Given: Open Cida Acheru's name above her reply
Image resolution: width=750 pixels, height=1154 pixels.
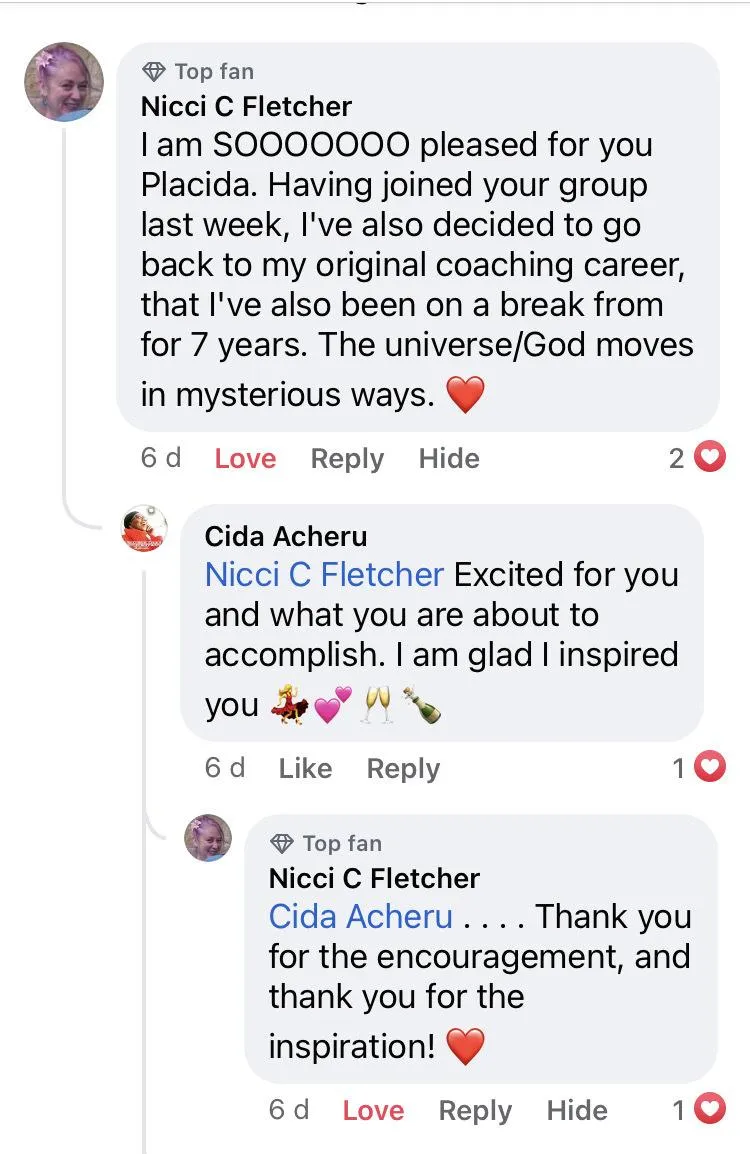Looking at the screenshot, I should coord(286,537).
